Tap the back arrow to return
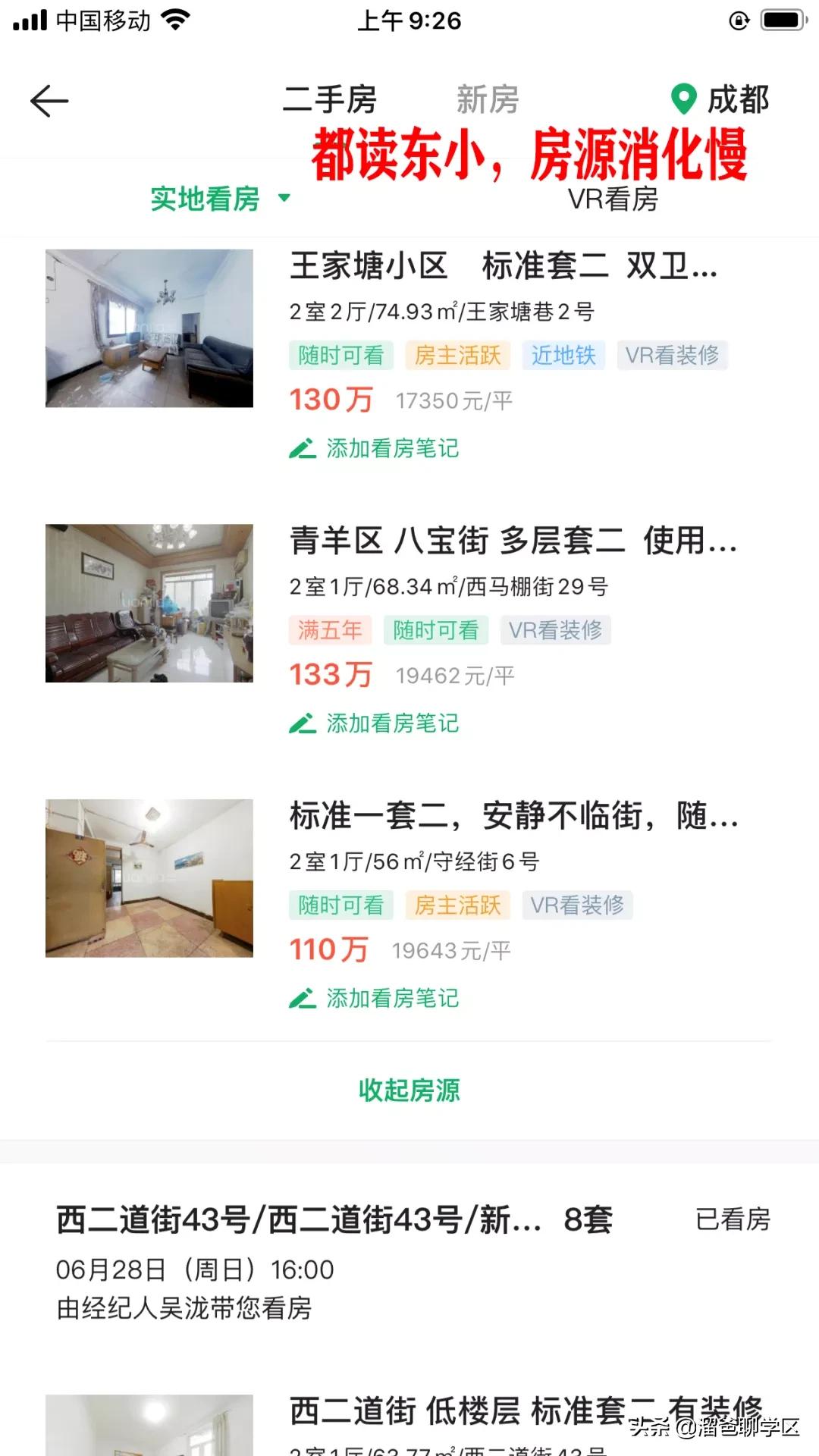This screenshot has width=819, height=1456. pos(48,99)
